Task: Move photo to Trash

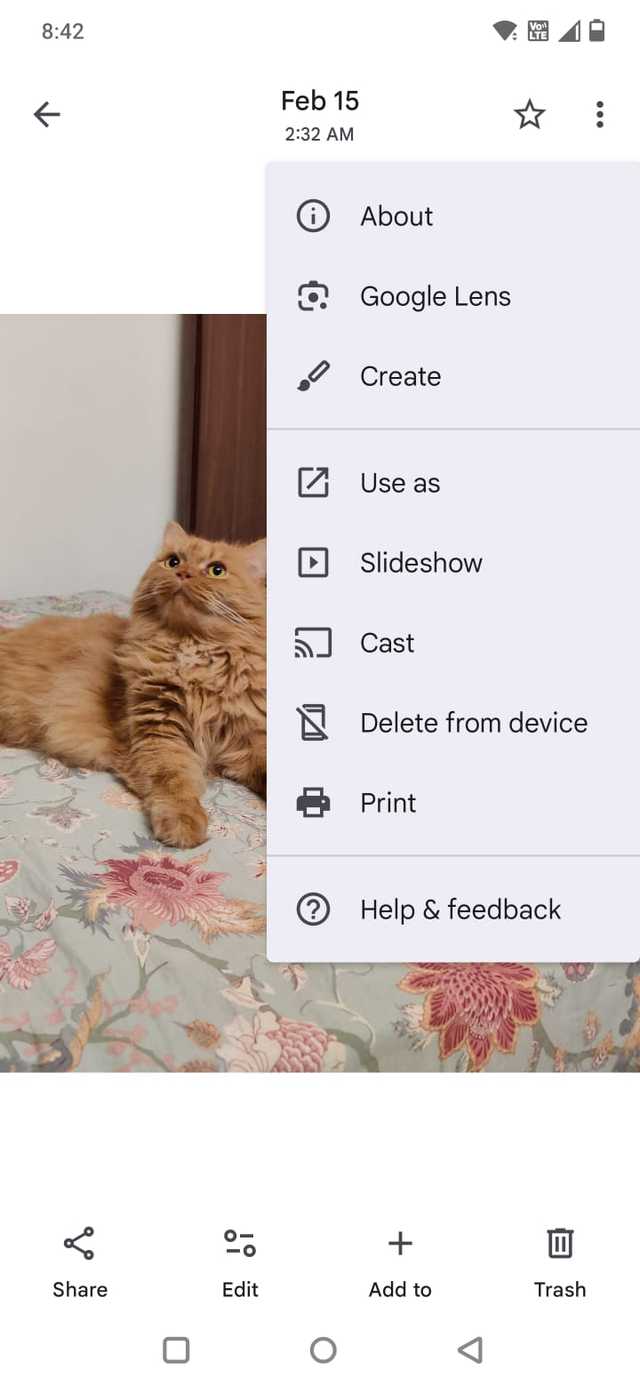Action: click(560, 1262)
